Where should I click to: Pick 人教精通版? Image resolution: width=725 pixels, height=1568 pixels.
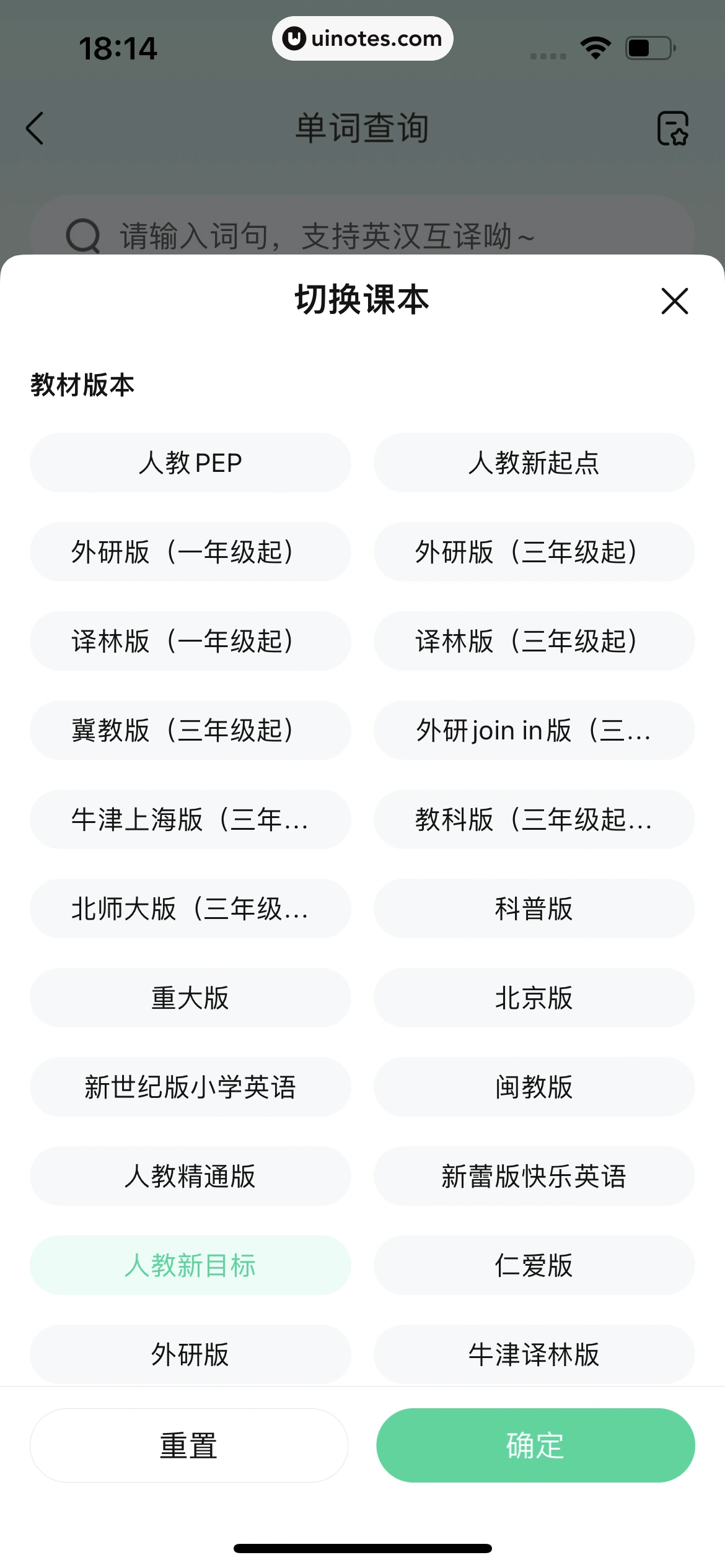point(190,1176)
